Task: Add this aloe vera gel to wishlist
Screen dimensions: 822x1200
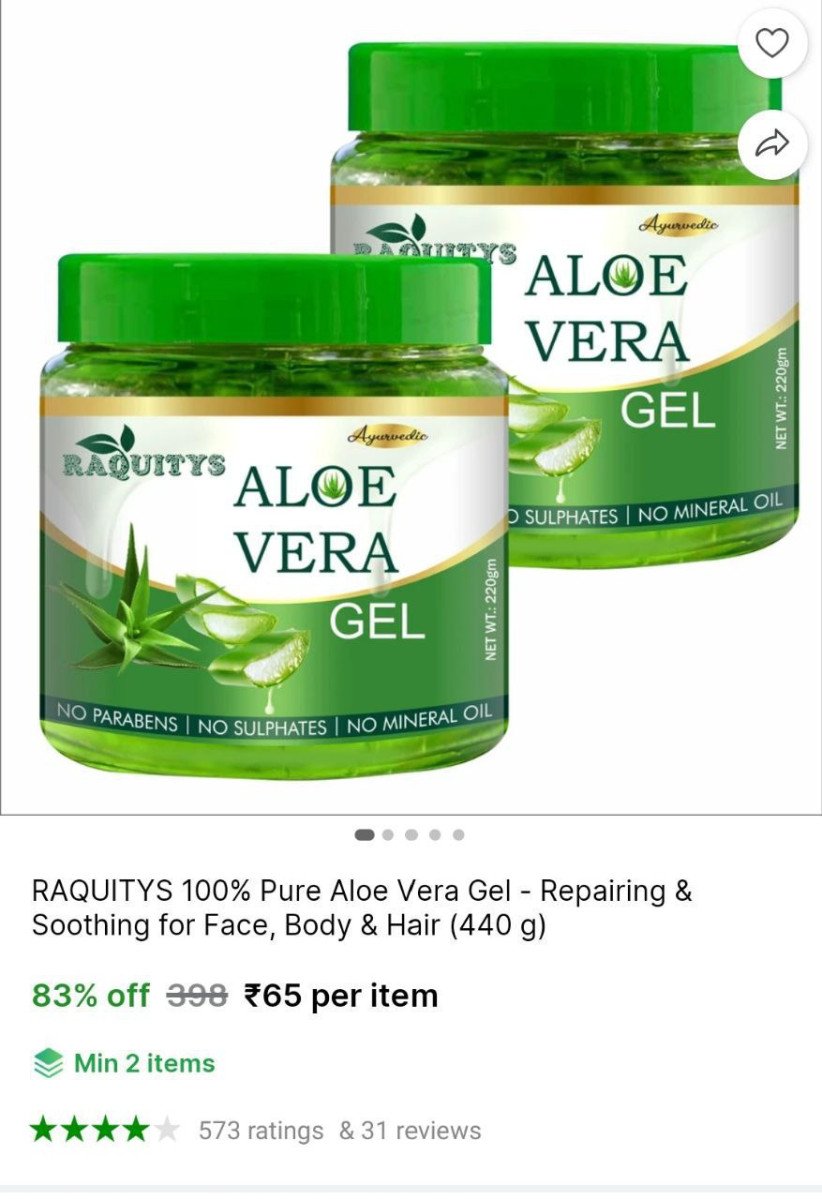Action: (x=772, y=43)
